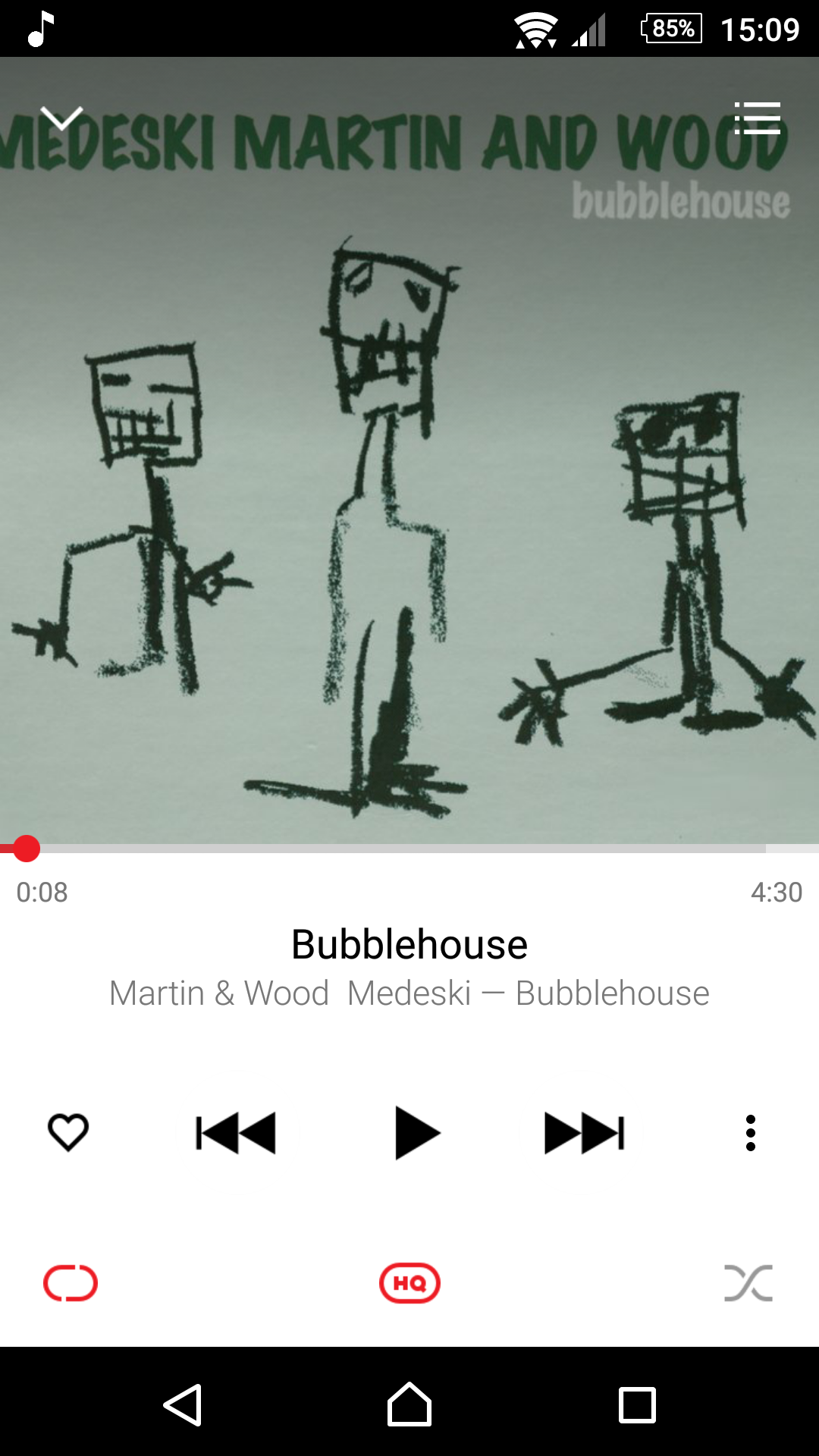Enable shuffle playback
Screen dimensions: 819x1456
tap(748, 1283)
